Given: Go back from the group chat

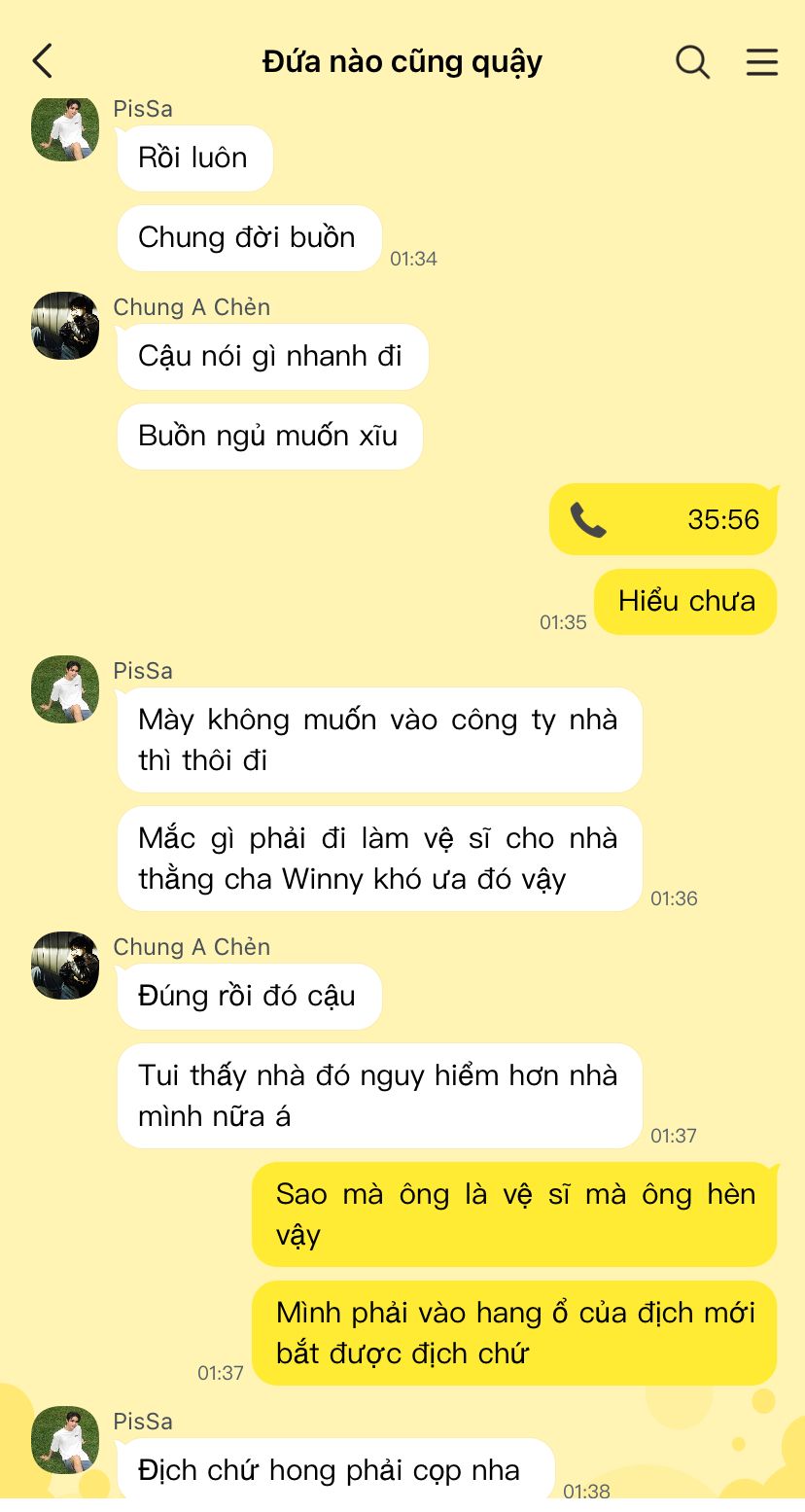Looking at the screenshot, I should coord(43,61).
